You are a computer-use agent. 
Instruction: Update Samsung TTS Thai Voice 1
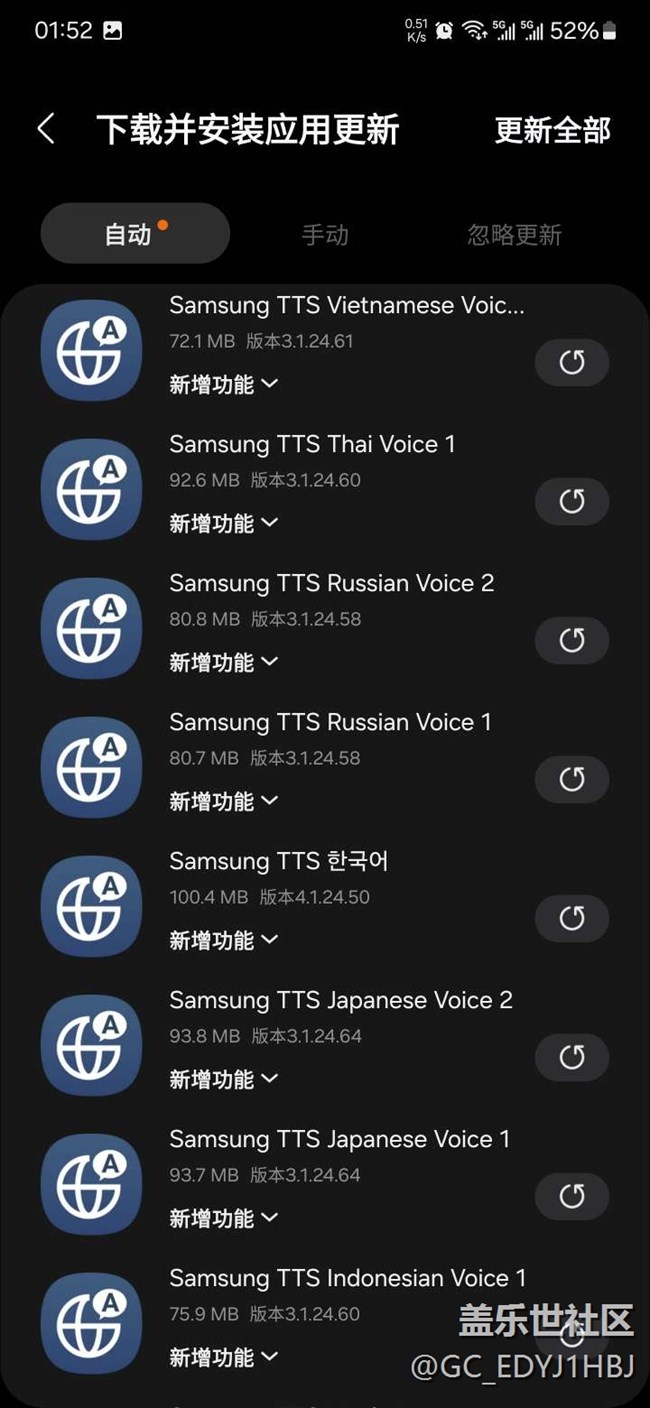(572, 501)
